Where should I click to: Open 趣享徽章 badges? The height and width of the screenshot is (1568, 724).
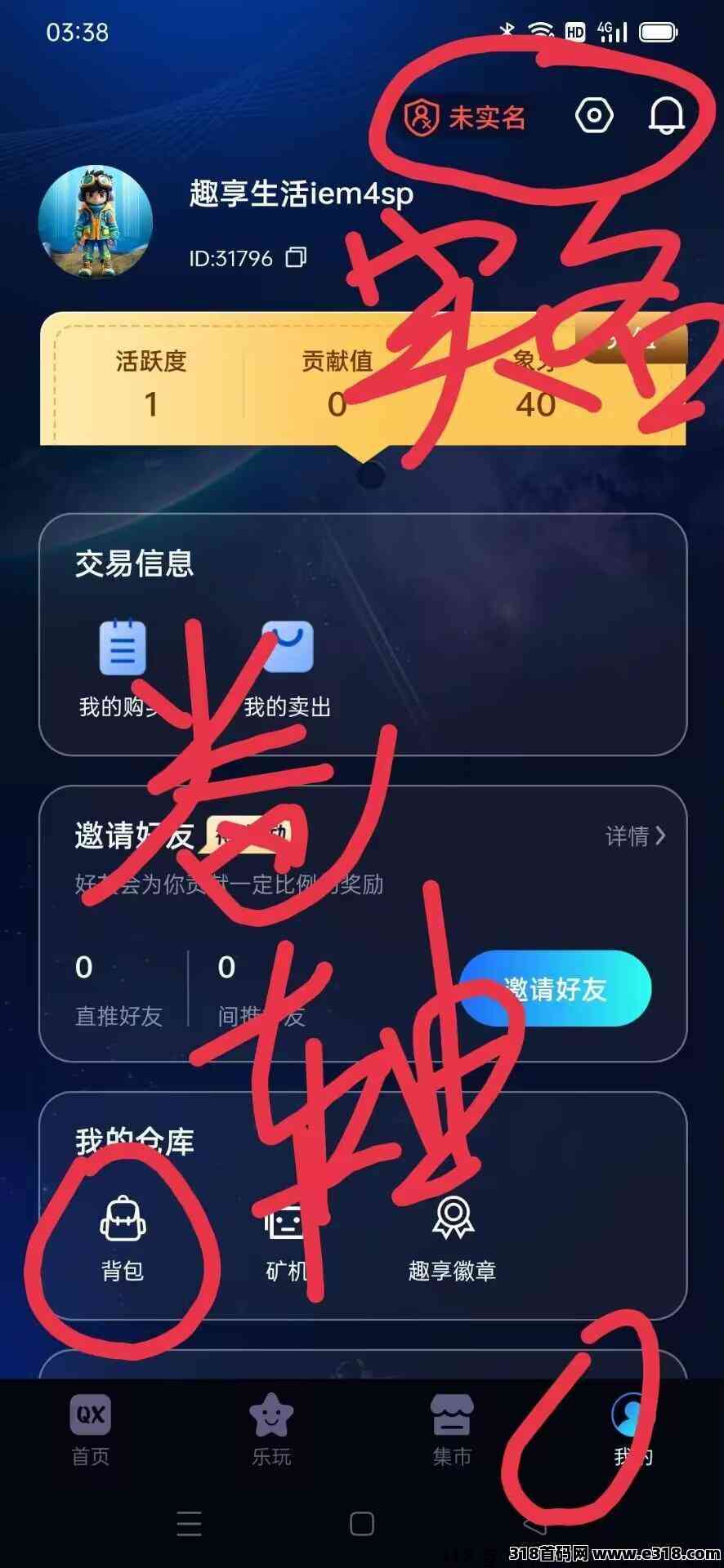tap(452, 1239)
